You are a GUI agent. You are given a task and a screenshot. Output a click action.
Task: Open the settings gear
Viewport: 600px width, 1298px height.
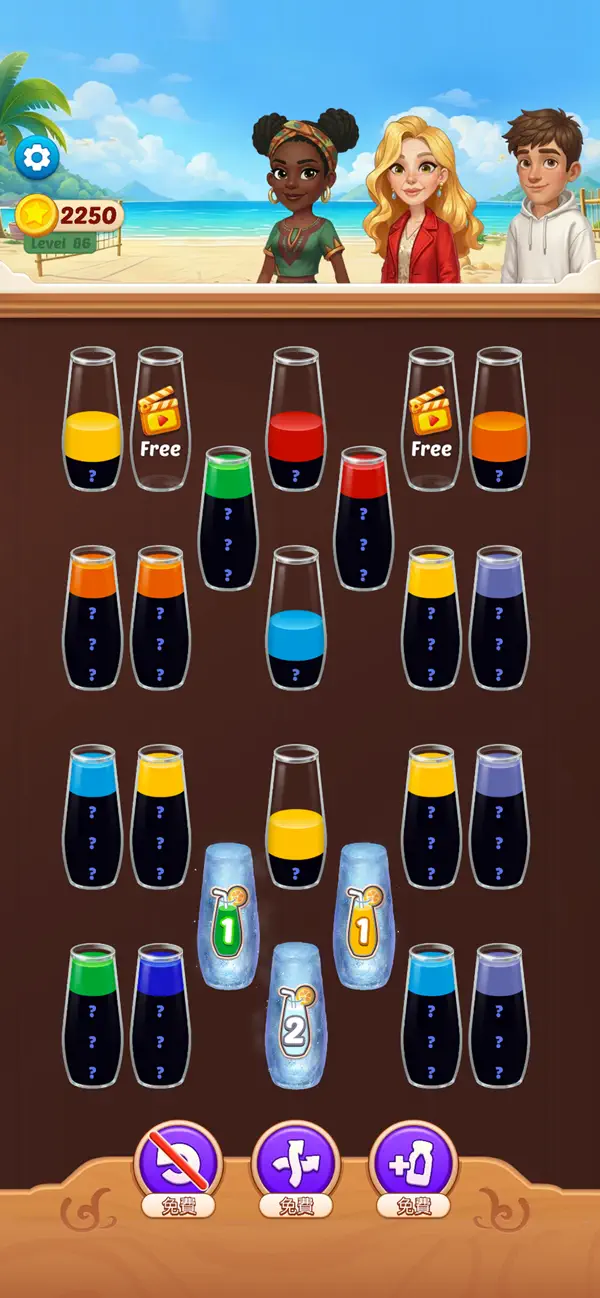point(37,157)
